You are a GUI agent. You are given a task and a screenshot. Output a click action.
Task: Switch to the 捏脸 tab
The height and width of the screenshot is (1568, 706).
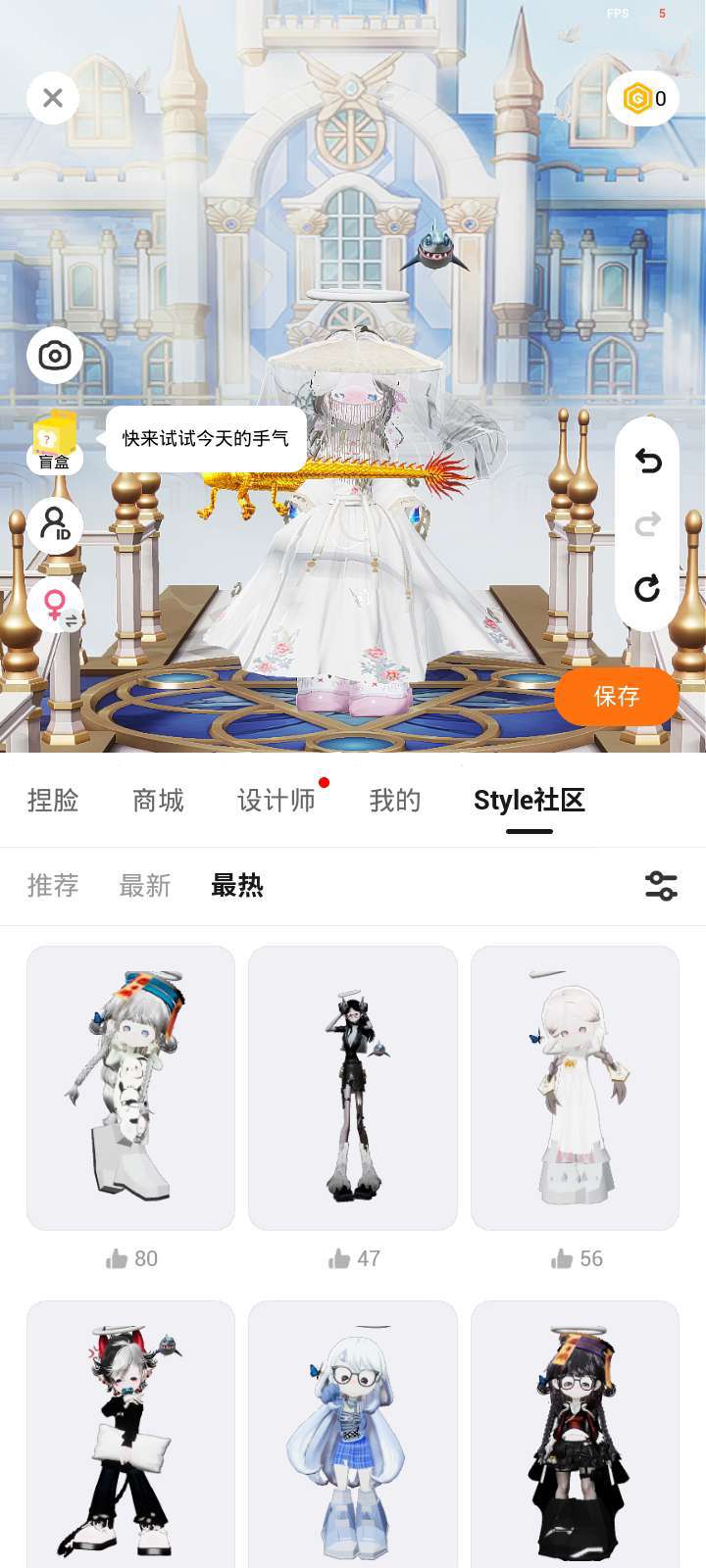click(x=53, y=801)
